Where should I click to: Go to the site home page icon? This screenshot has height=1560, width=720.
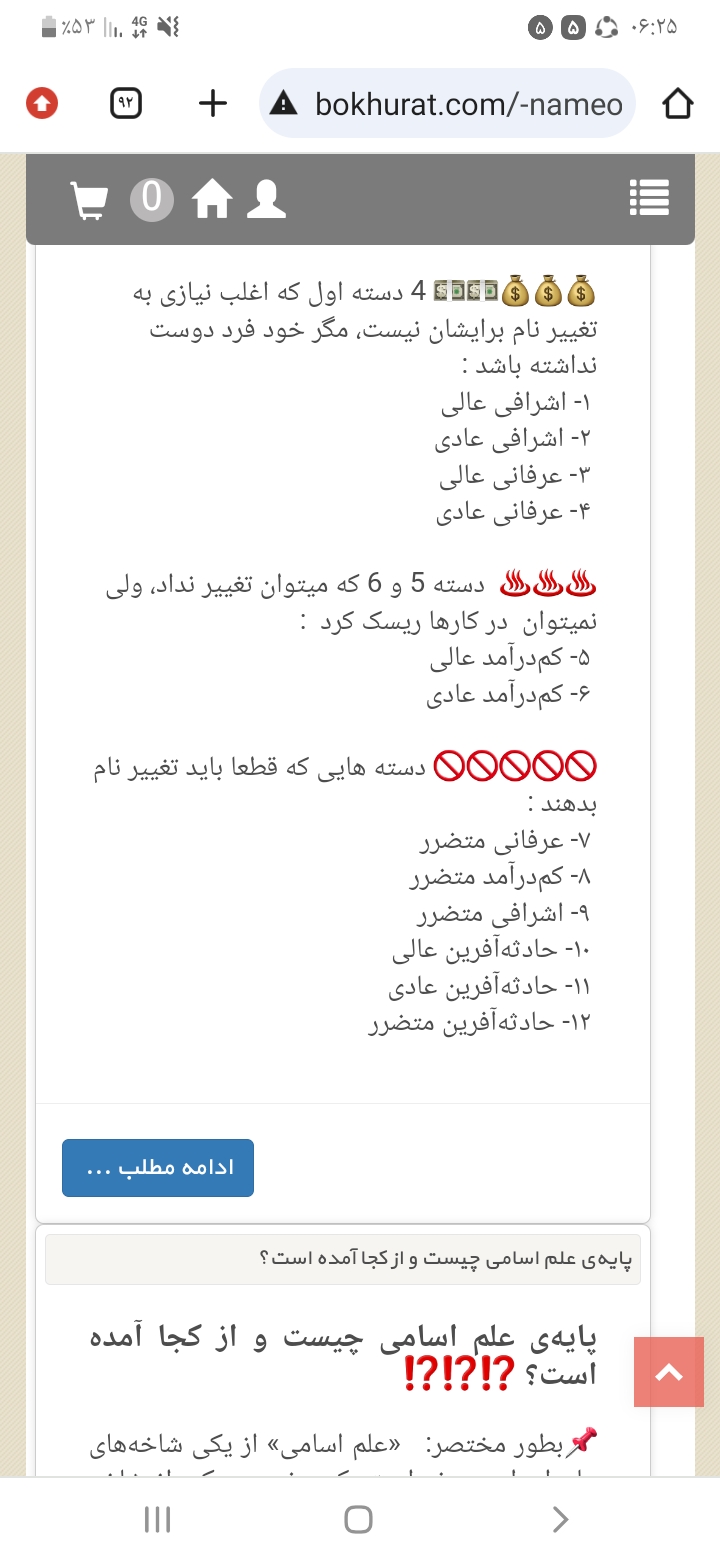point(211,199)
